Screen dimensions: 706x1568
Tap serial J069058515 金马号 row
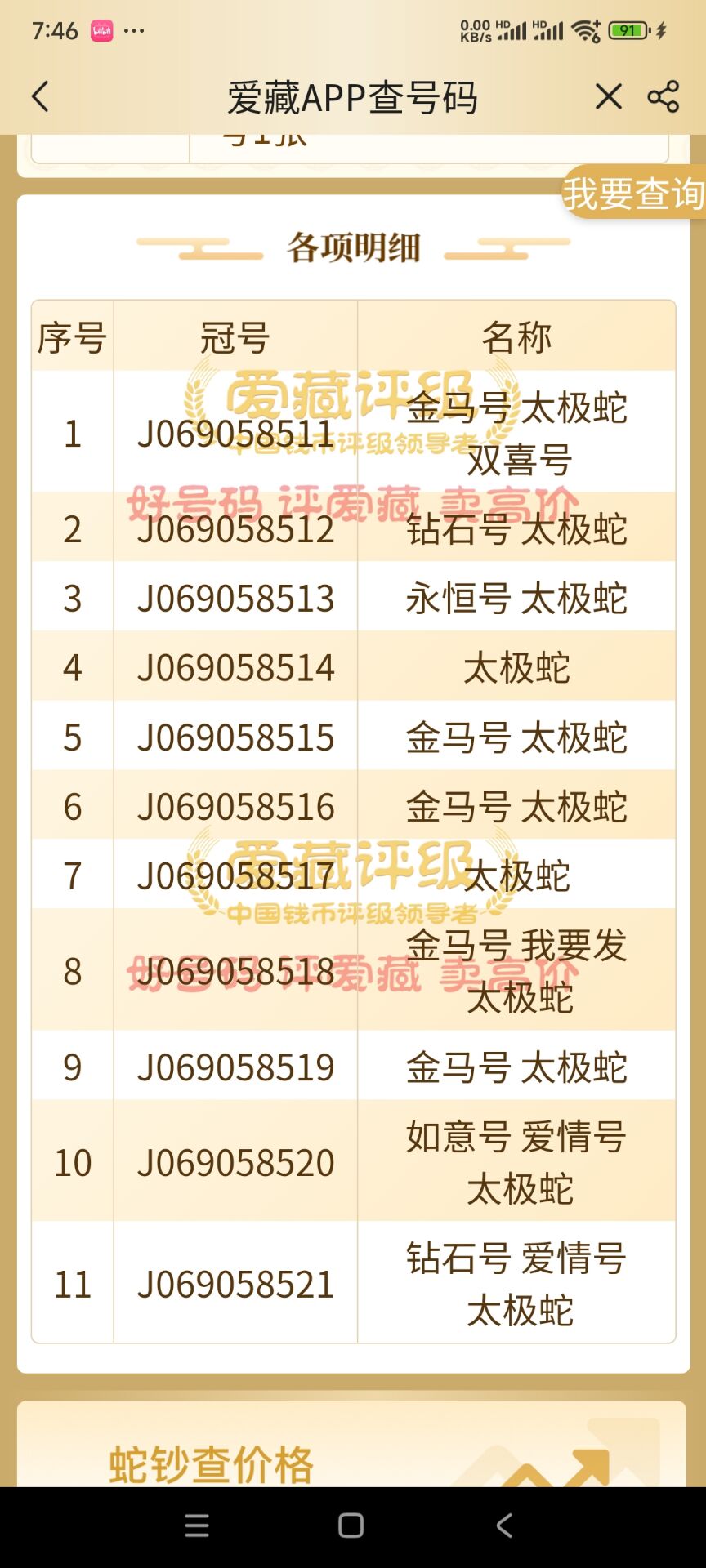pyautogui.click(x=235, y=737)
